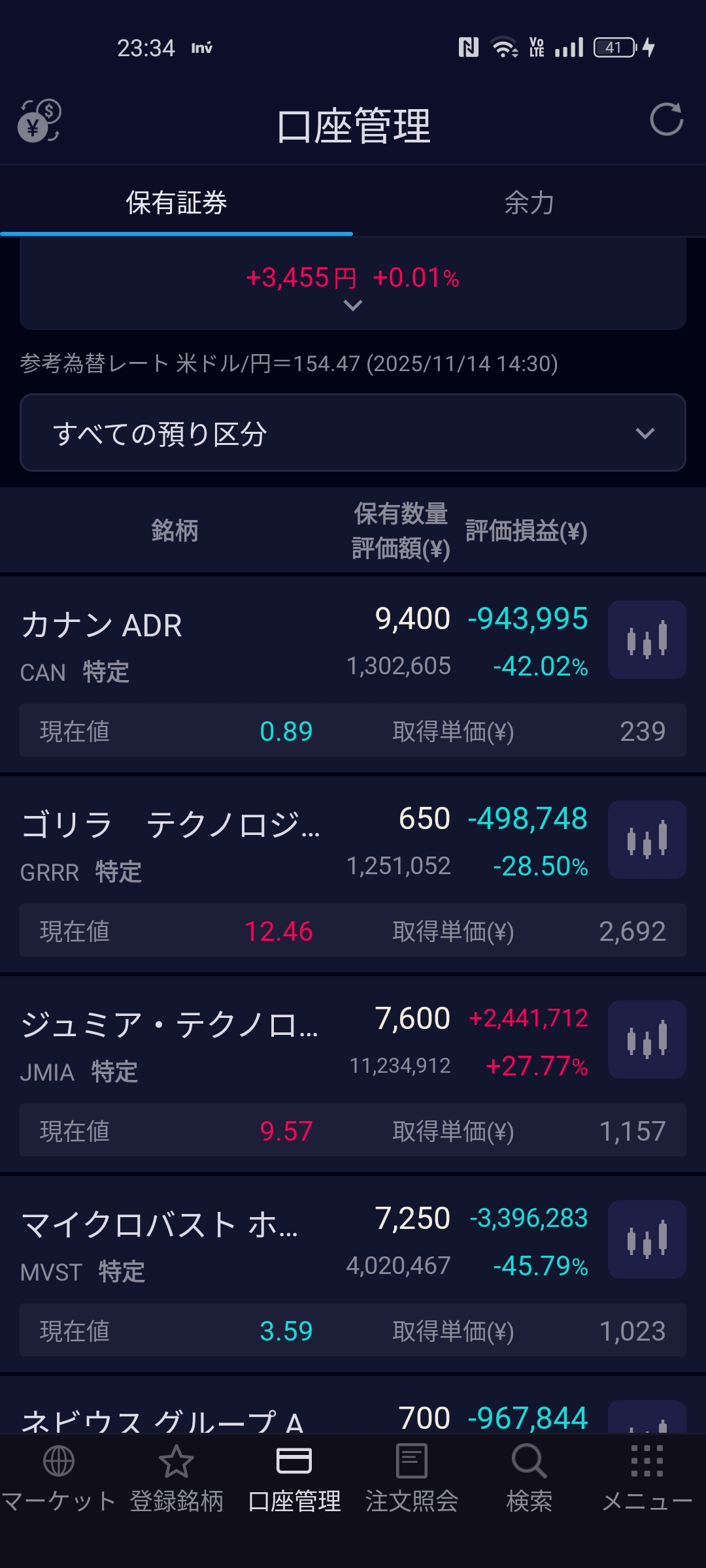The height and width of the screenshot is (1568, 706).
Task: View the chart for カナン ADR
Action: pyautogui.click(x=647, y=640)
